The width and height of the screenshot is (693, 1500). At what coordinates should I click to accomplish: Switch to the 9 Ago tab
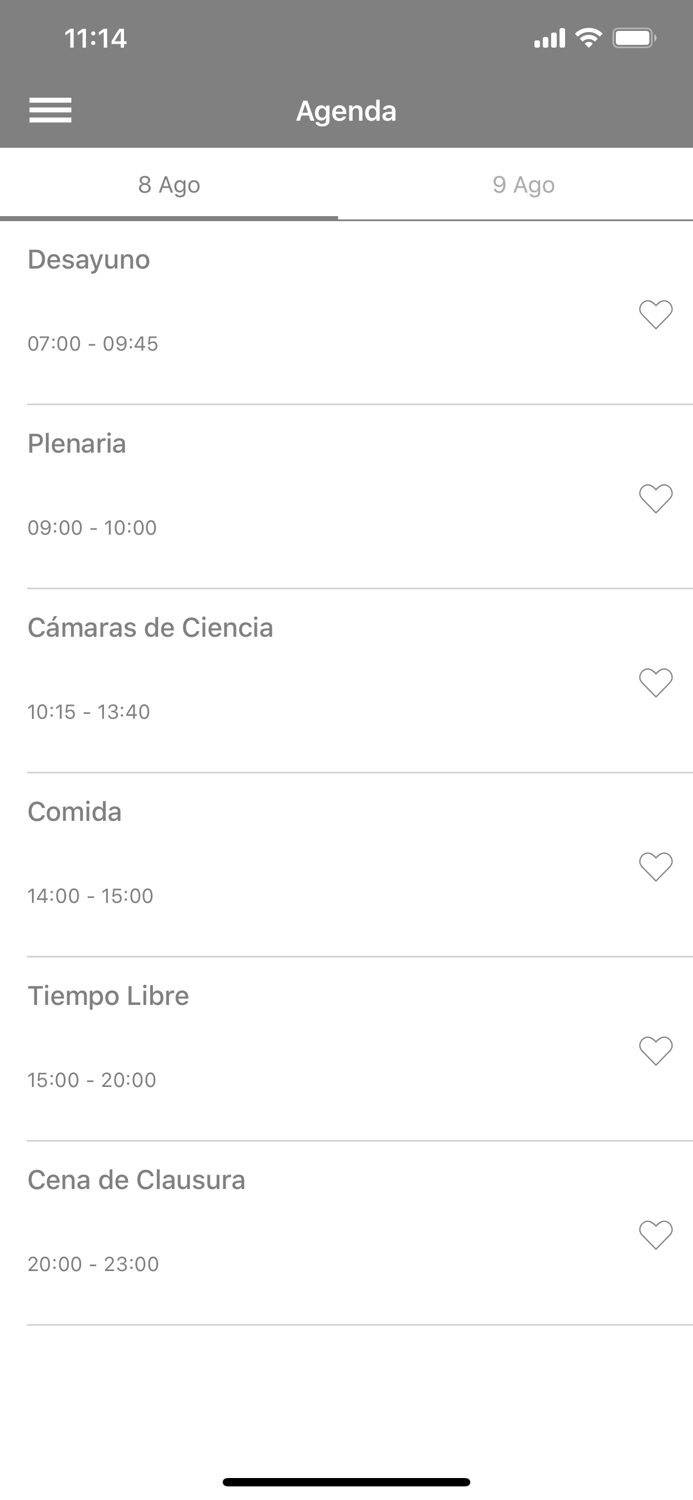click(523, 185)
